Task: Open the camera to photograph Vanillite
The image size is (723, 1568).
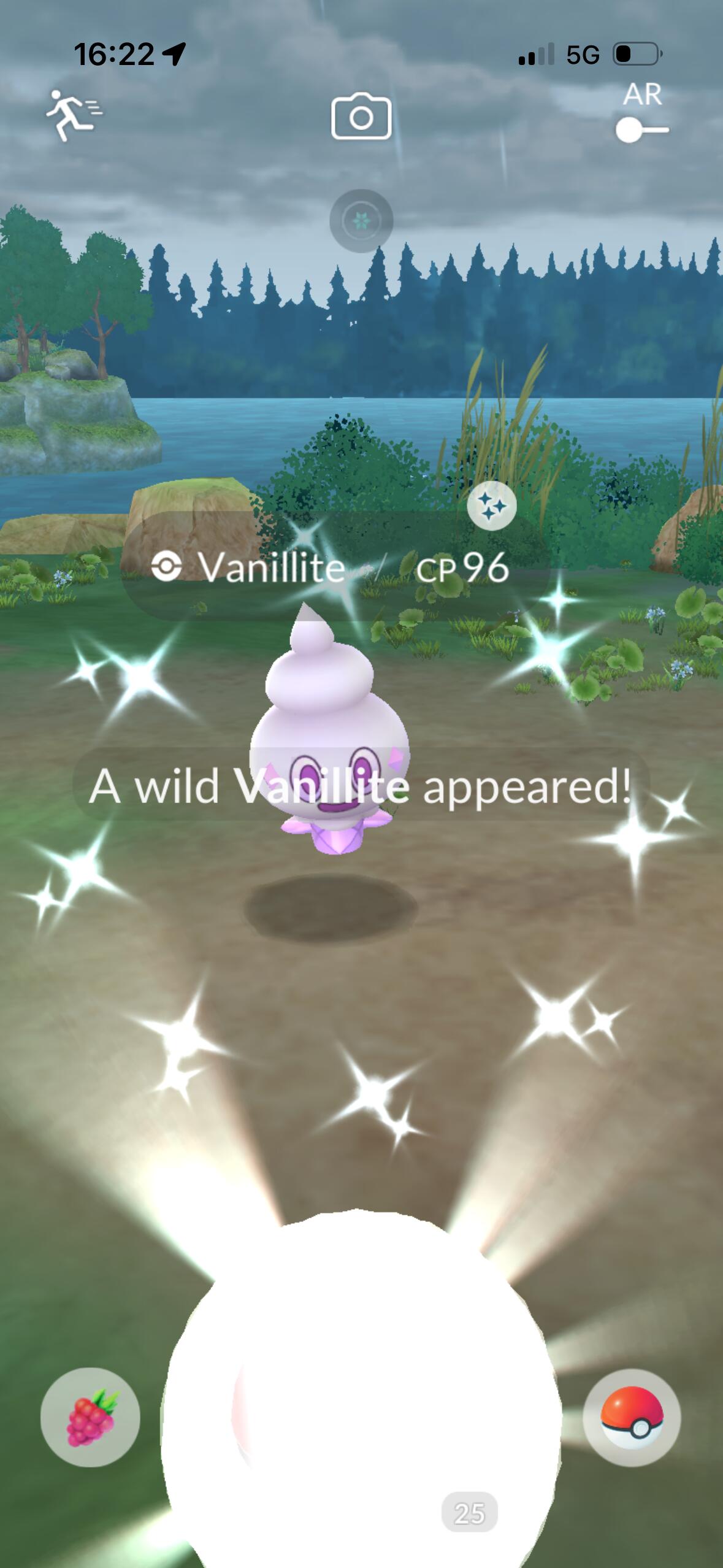Action: point(361,117)
